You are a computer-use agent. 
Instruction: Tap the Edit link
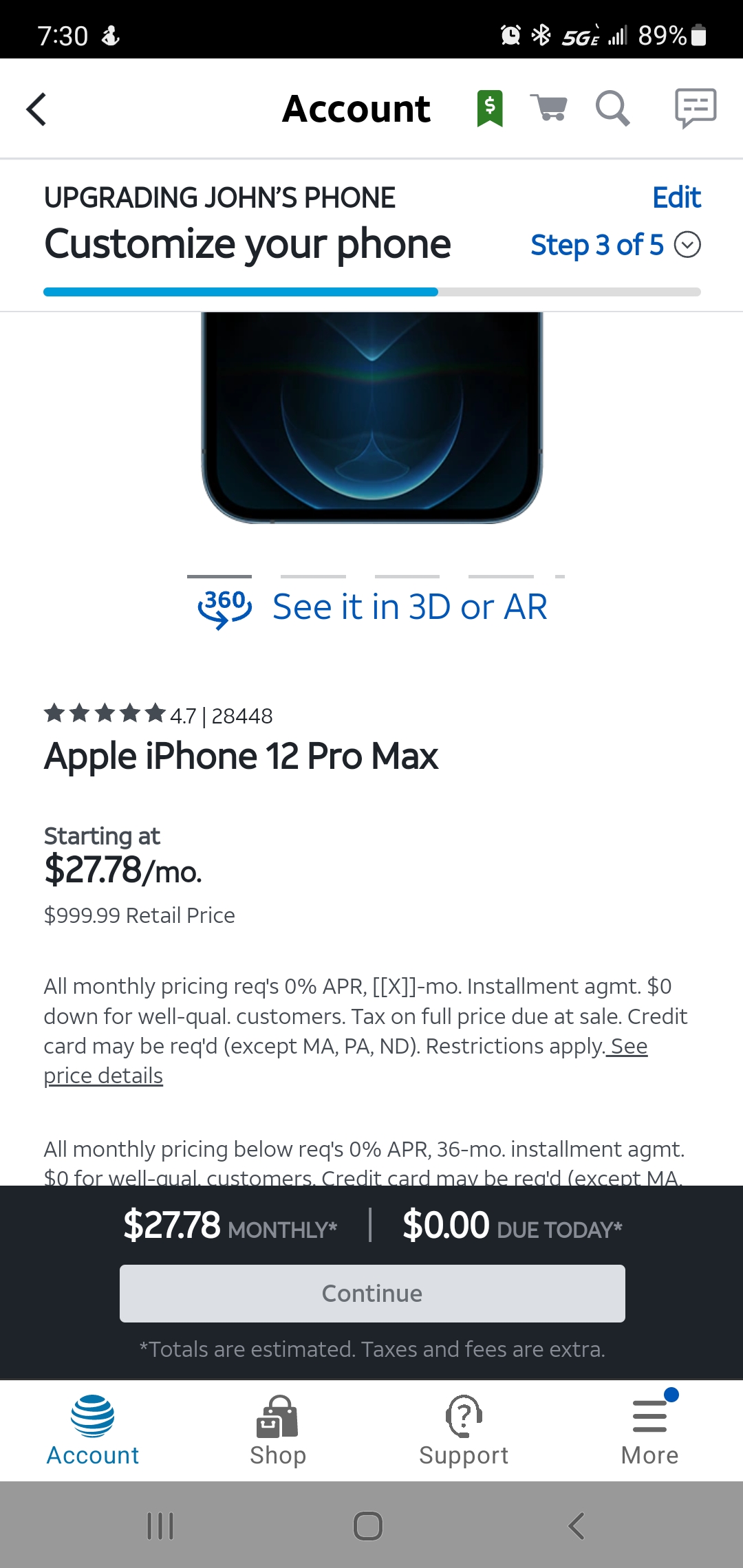[x=676, y=198]
